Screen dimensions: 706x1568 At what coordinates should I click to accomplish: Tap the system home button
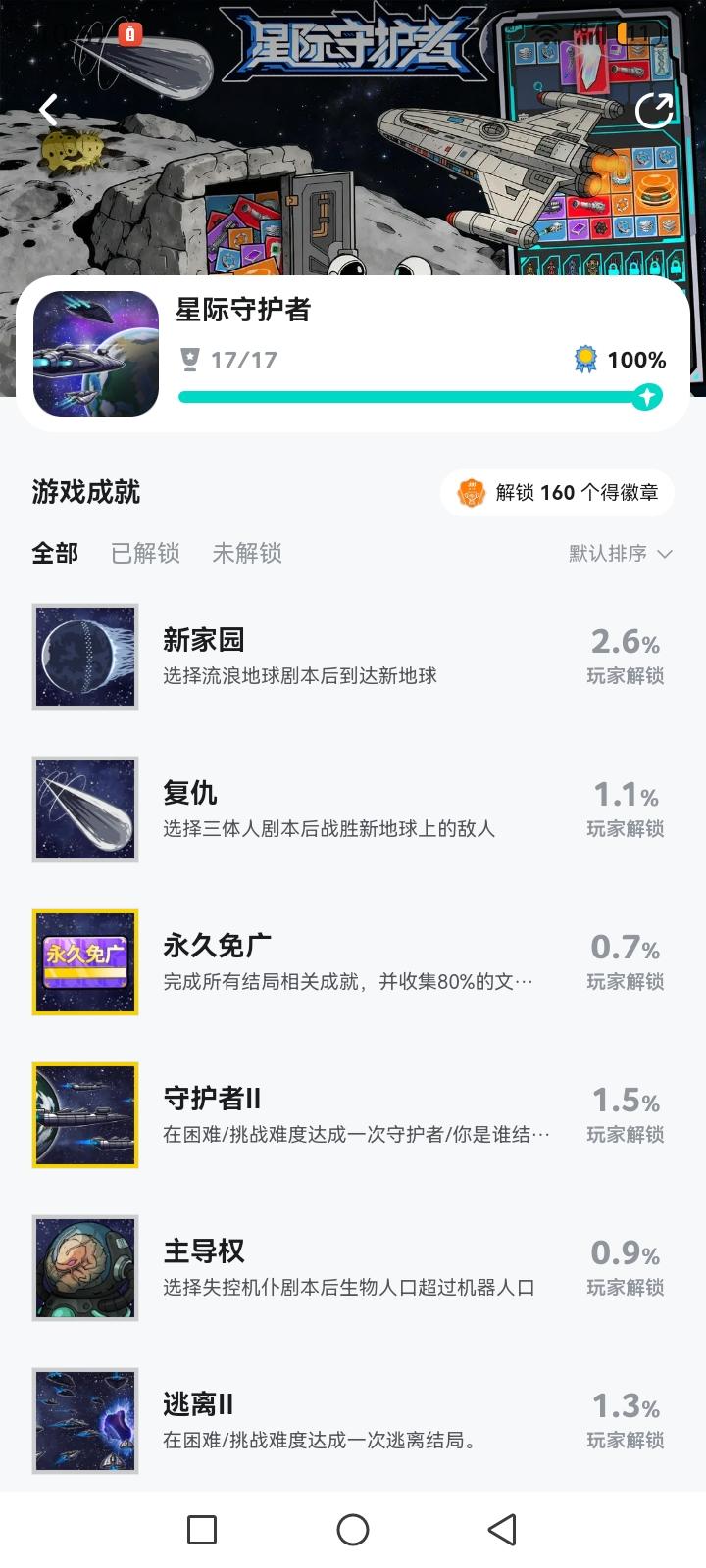353,1530
